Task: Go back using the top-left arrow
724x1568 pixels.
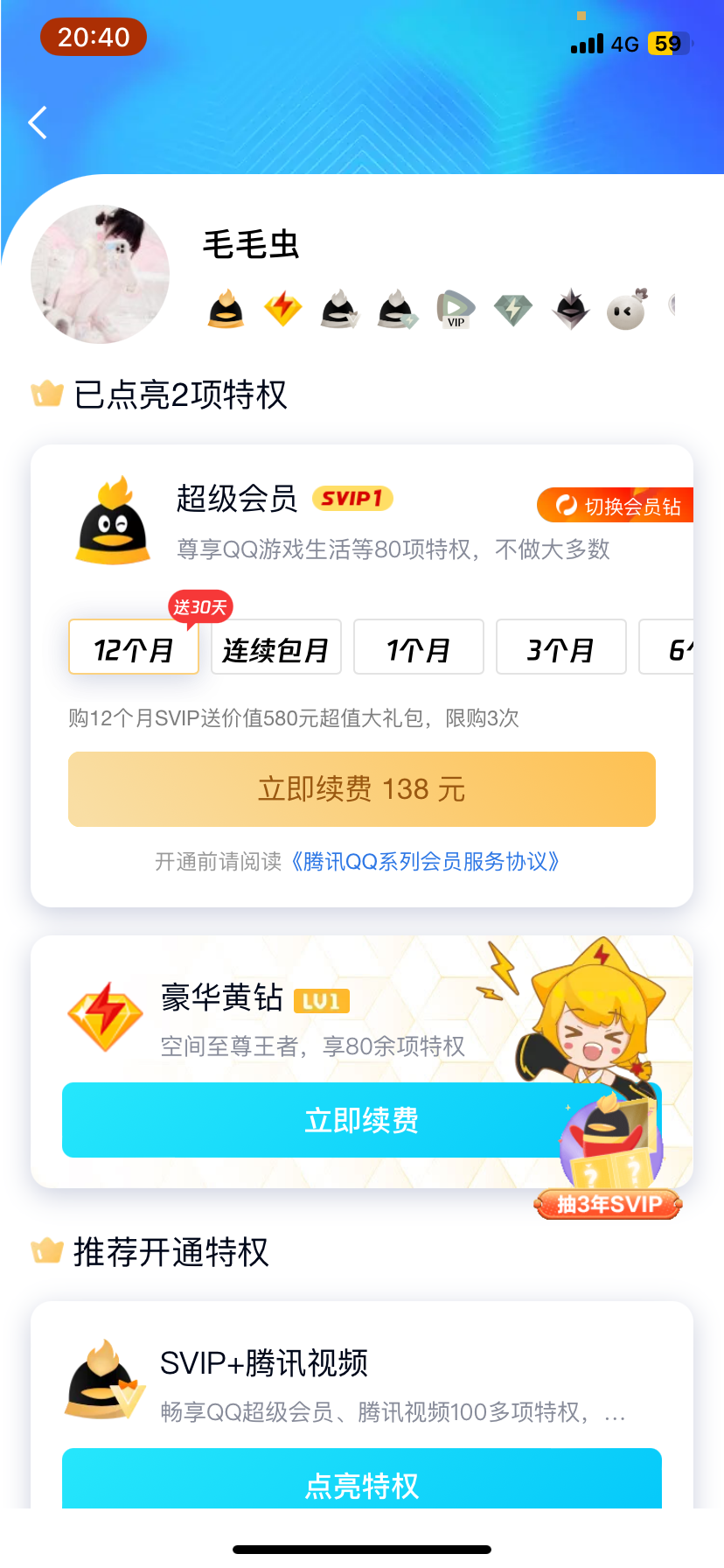Action: pyautogui.click(x=38, y=122)
